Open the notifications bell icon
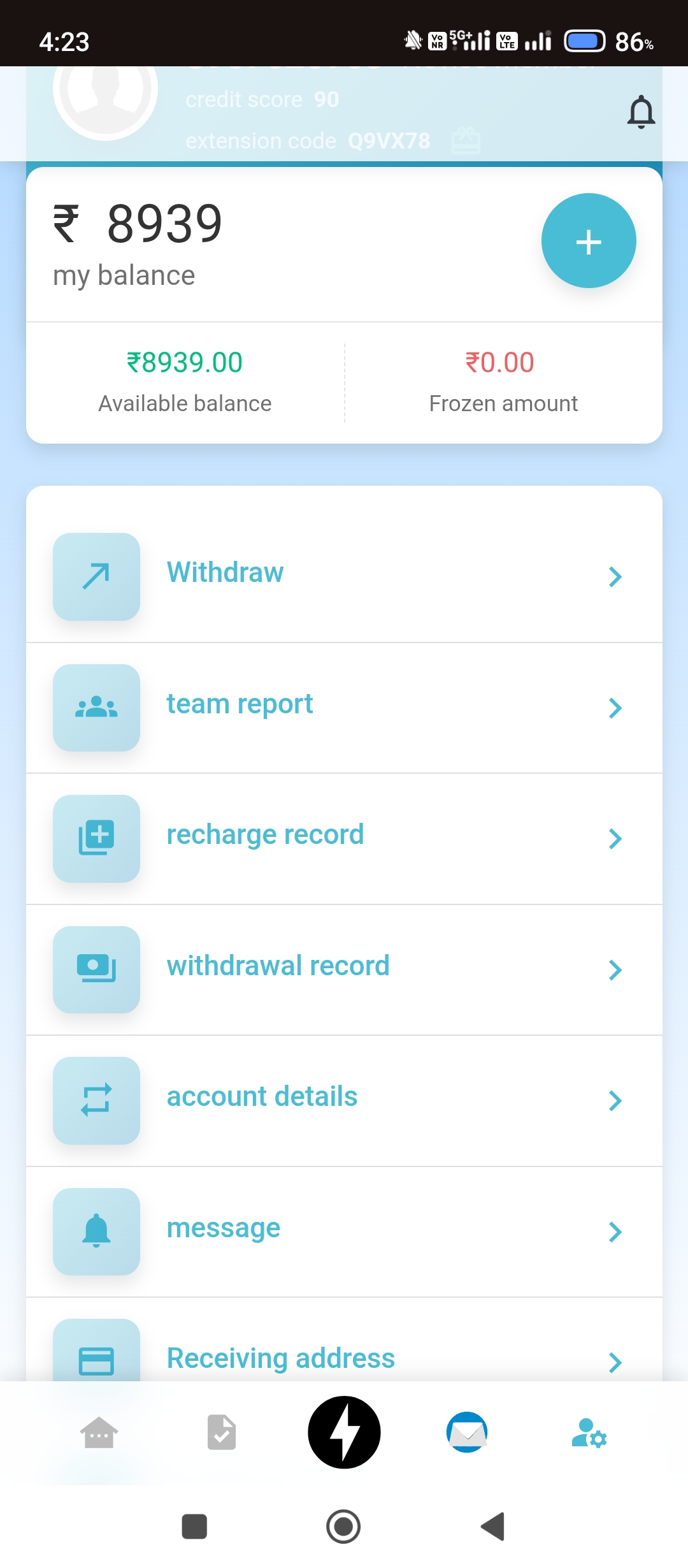Viewport: 688px width, 1568px height. pos(641,112)
